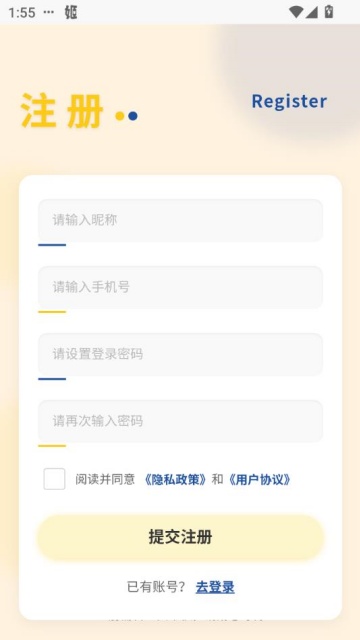Focus the phone number field
The width and height of the screenshot is (360, 640).
(180, 287)
